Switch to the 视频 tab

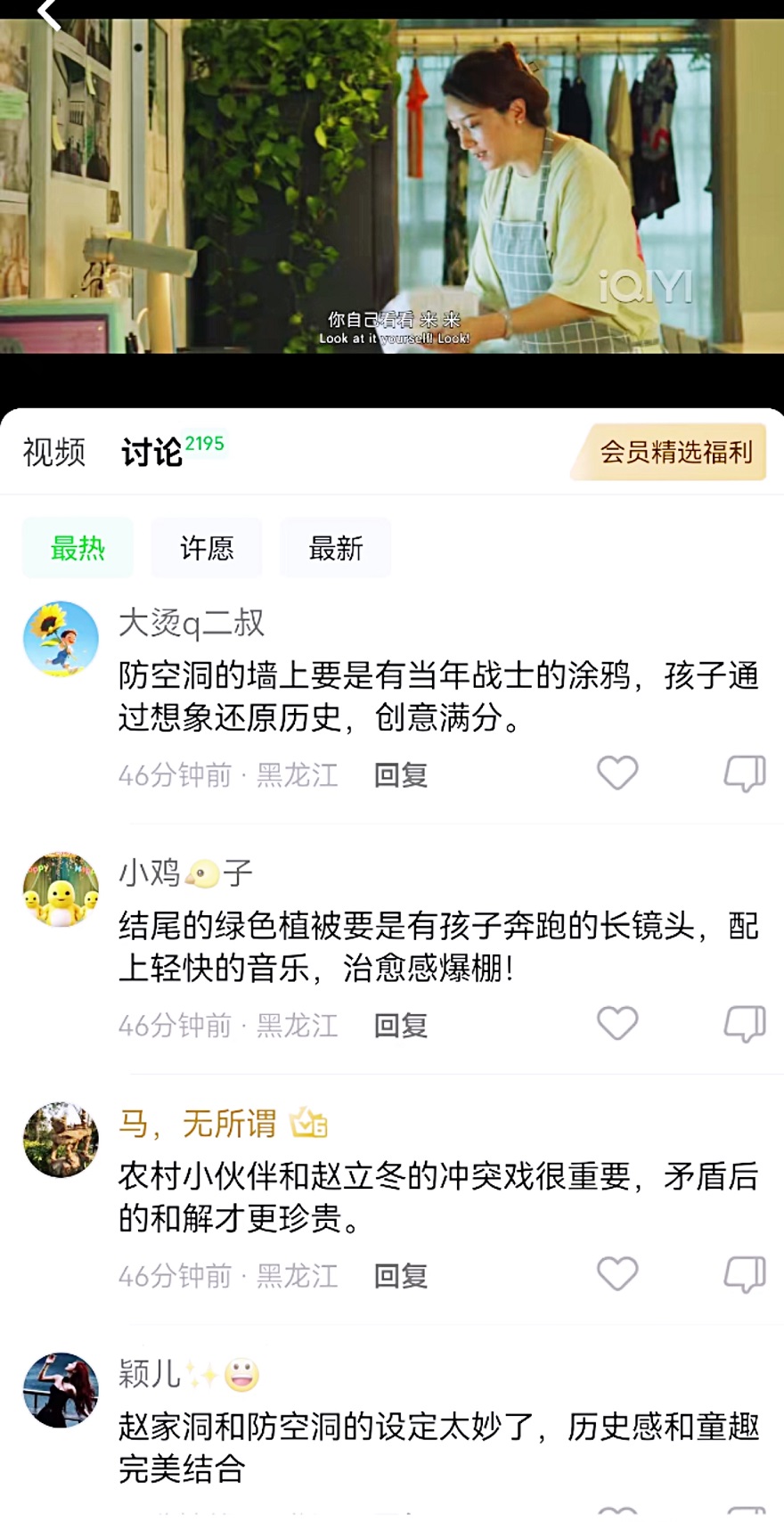point(53,453)
